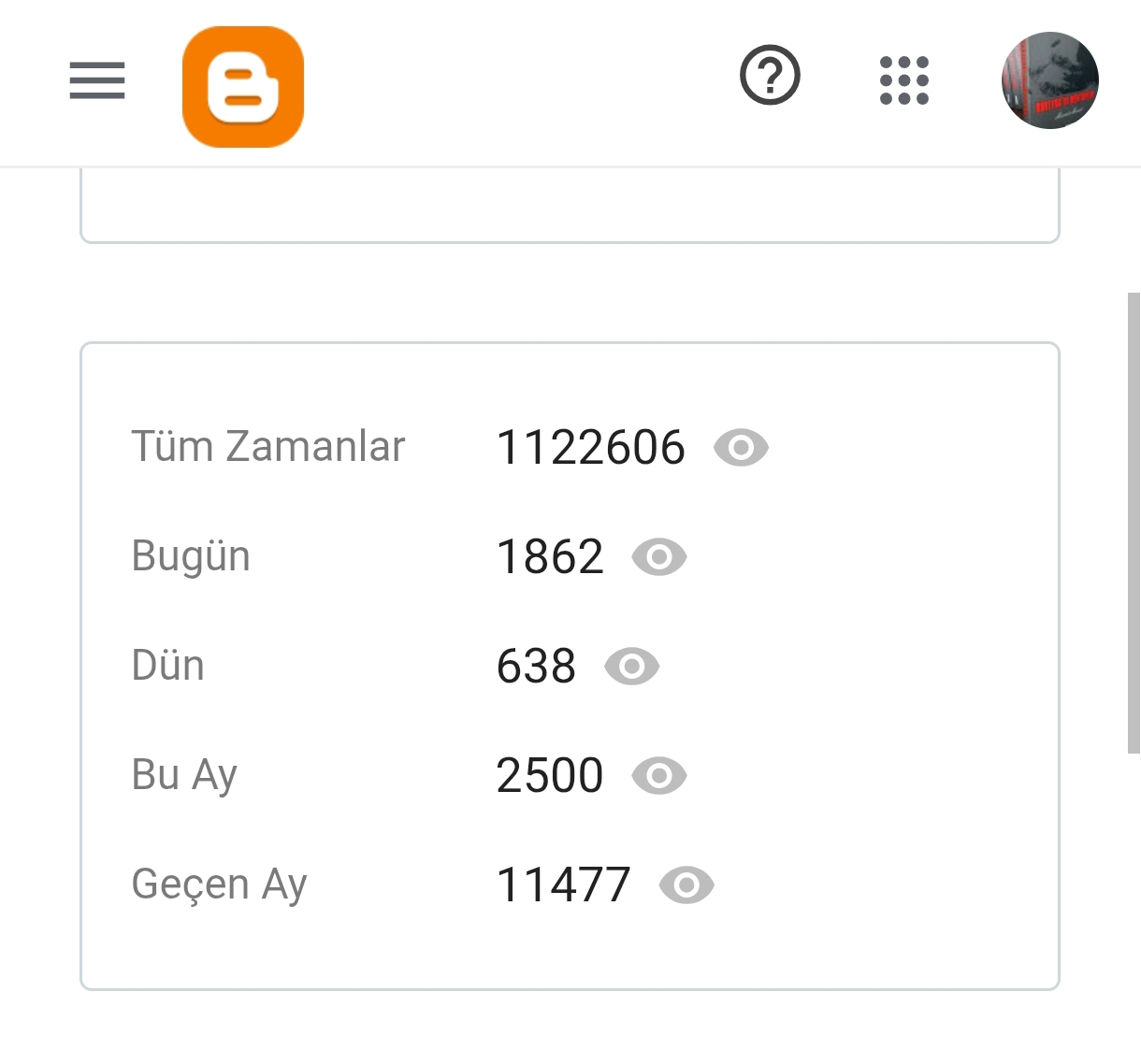This screenshot has width=1141, height=1064.
Task: Tap the Blogger logo
Action: pyautogui.click(x=243, y=87)
